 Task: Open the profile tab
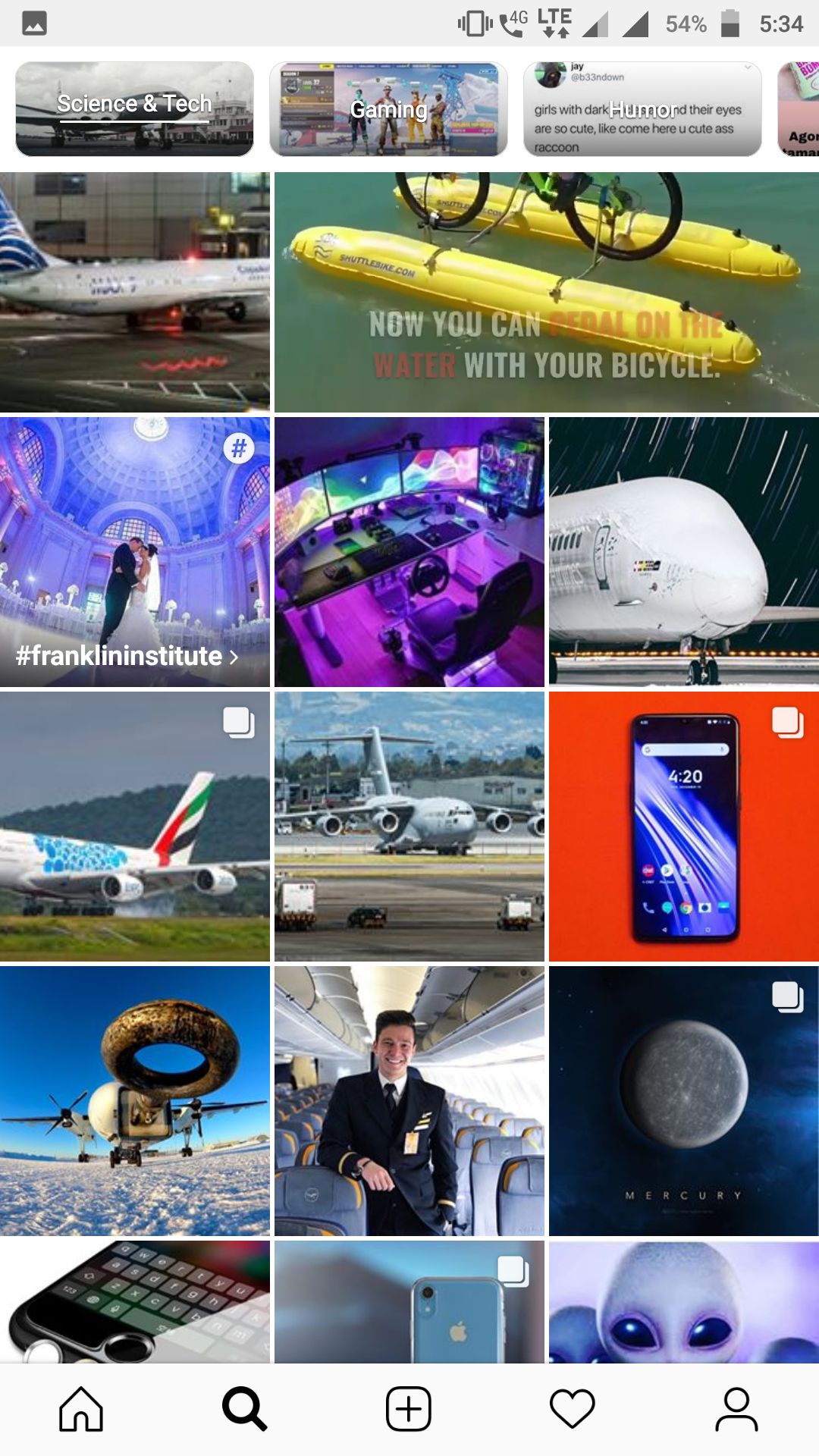coord(736,1409)
